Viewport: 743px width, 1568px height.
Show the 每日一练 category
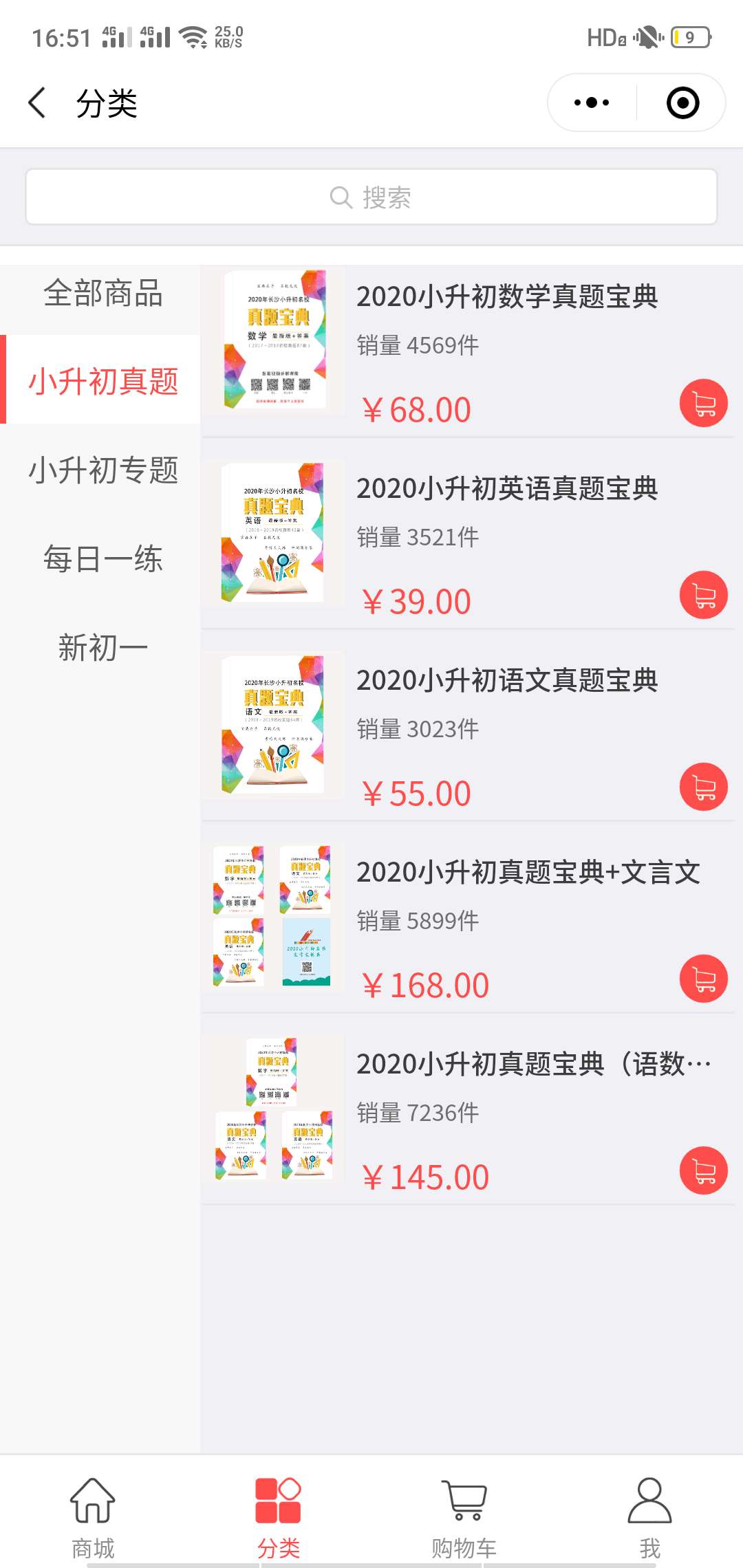103,558
